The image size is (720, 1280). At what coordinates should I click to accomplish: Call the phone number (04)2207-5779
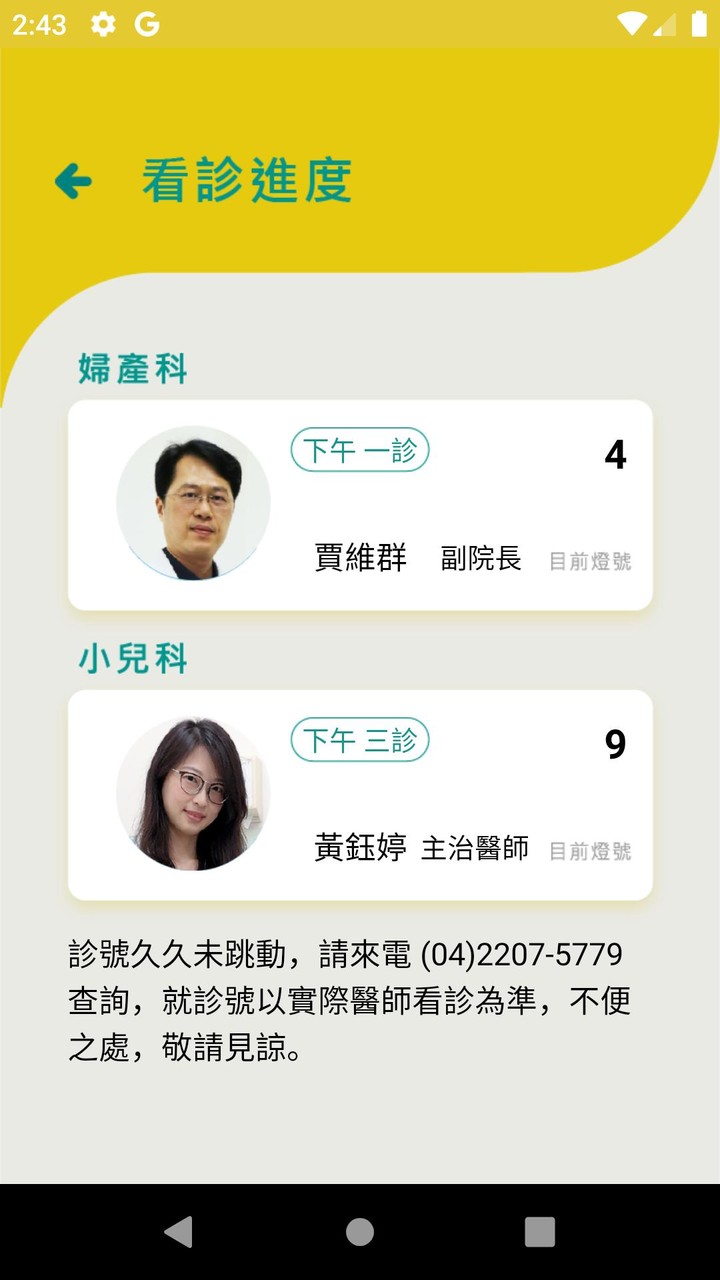[525, 955]
